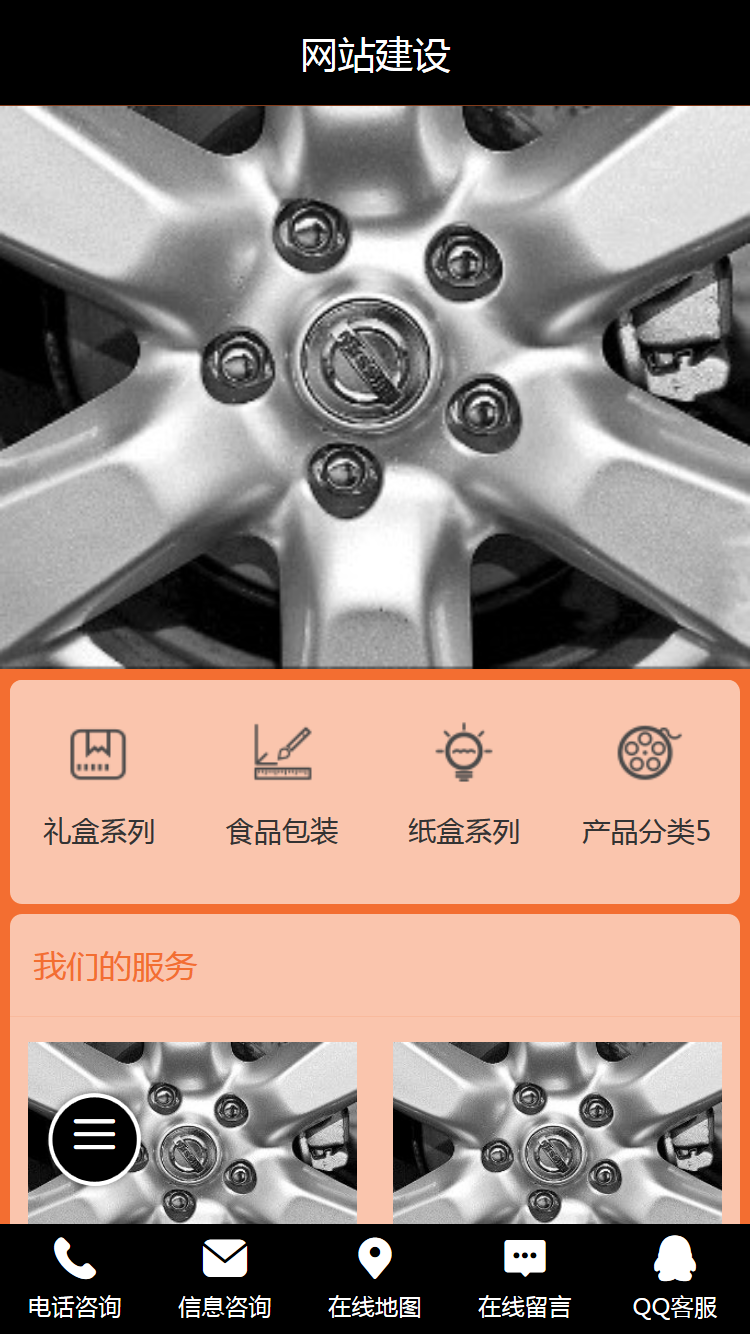The width and height of the screenshot is (750, 1334).
Task: Open QQ客服 in the bottom bar
Action: pos(675,1278)
